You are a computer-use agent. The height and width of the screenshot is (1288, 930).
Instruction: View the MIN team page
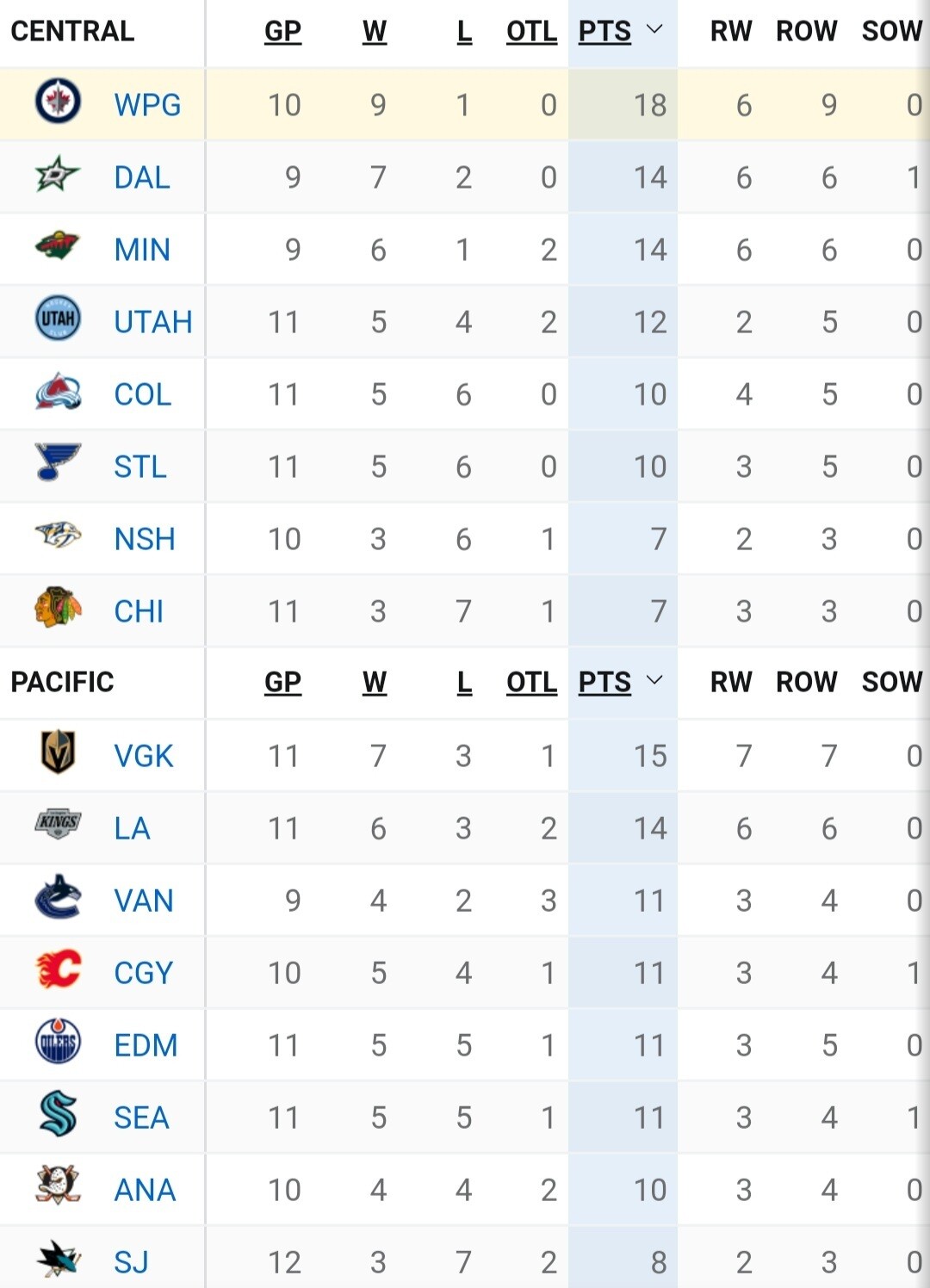[142, 250]
